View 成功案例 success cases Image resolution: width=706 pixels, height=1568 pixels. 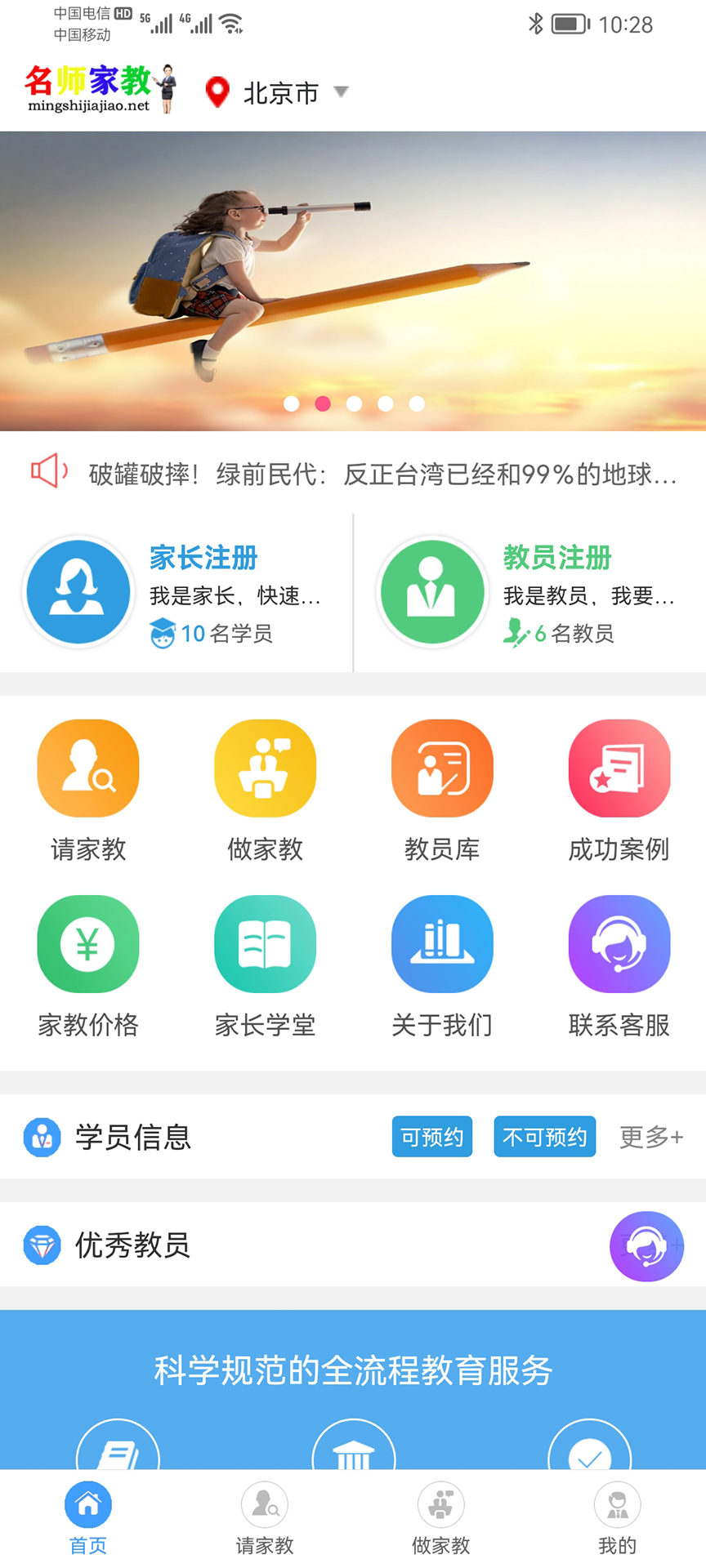coord(619,769)
